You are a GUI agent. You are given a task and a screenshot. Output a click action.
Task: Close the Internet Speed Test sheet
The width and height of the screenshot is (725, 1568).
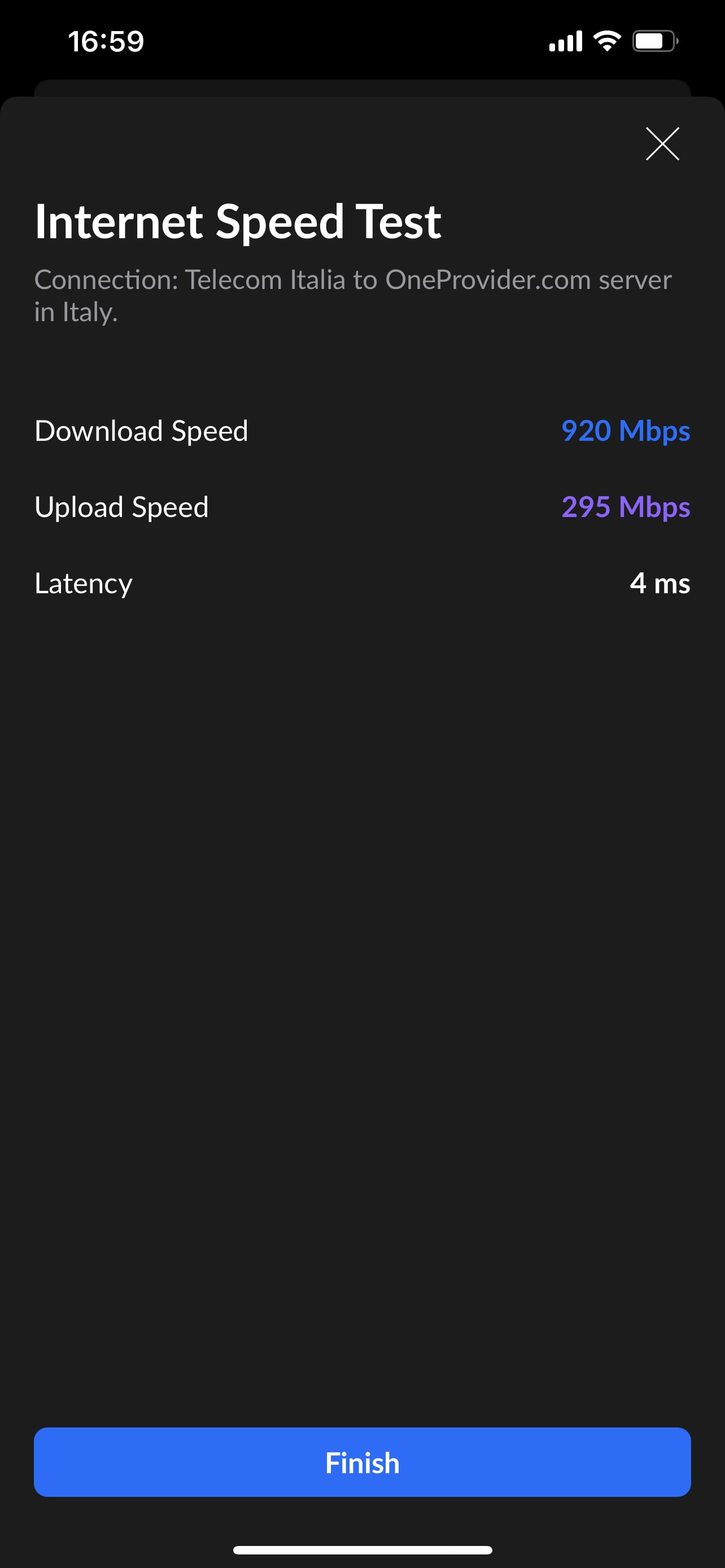[662, 144]
